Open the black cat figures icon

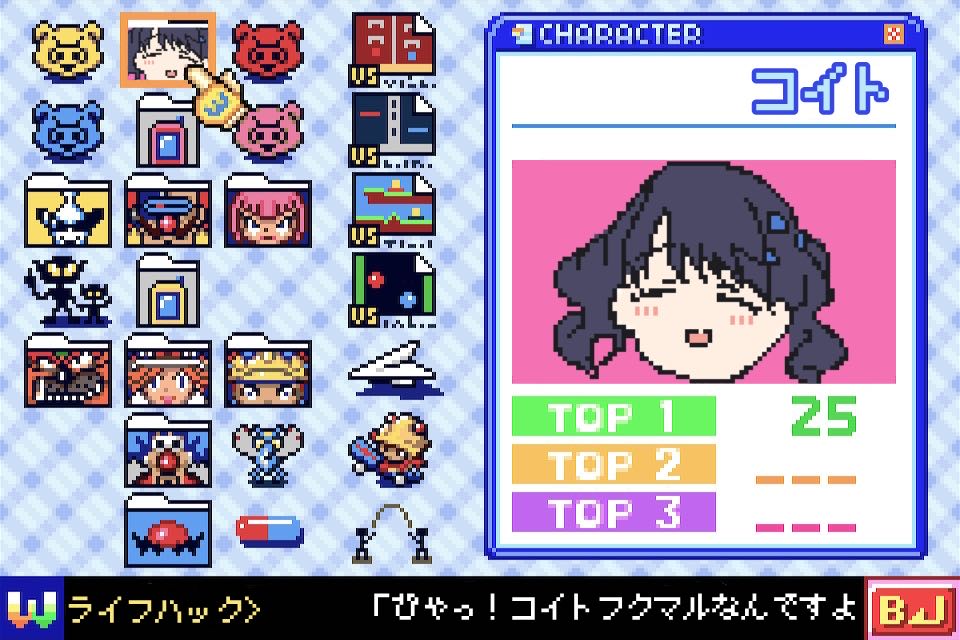68,291
